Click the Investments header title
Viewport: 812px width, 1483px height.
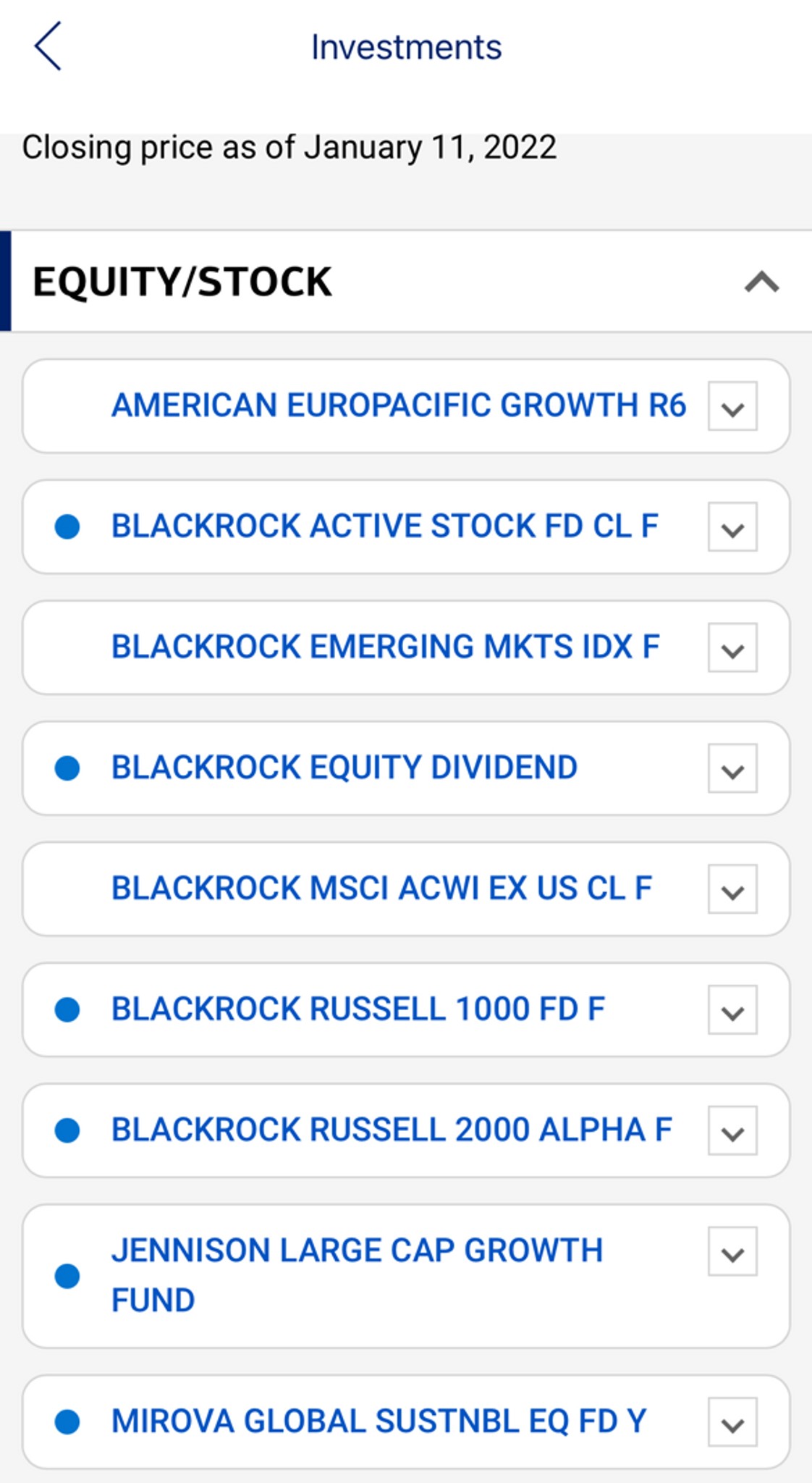[x=406, y=46]
